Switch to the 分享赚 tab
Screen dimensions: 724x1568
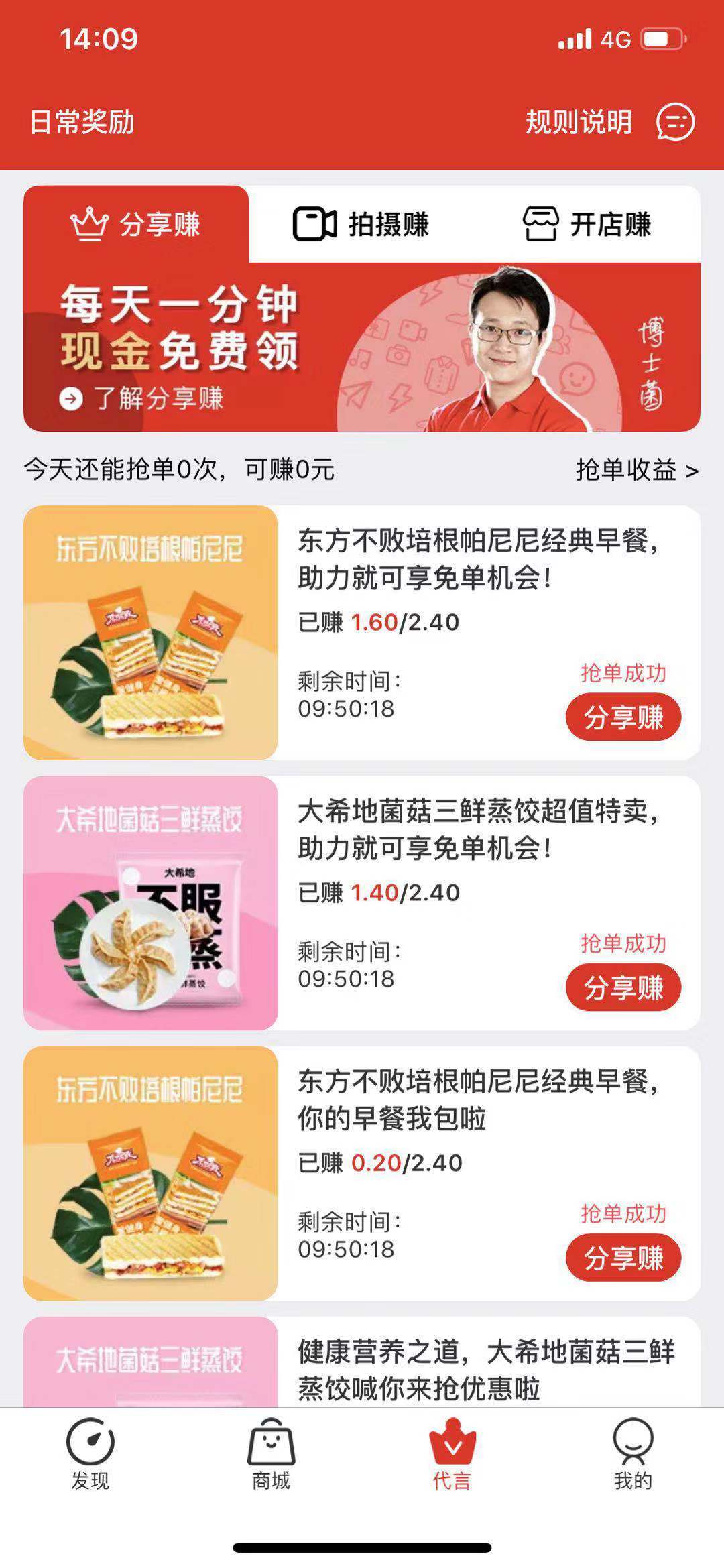[x=136, y=224]
